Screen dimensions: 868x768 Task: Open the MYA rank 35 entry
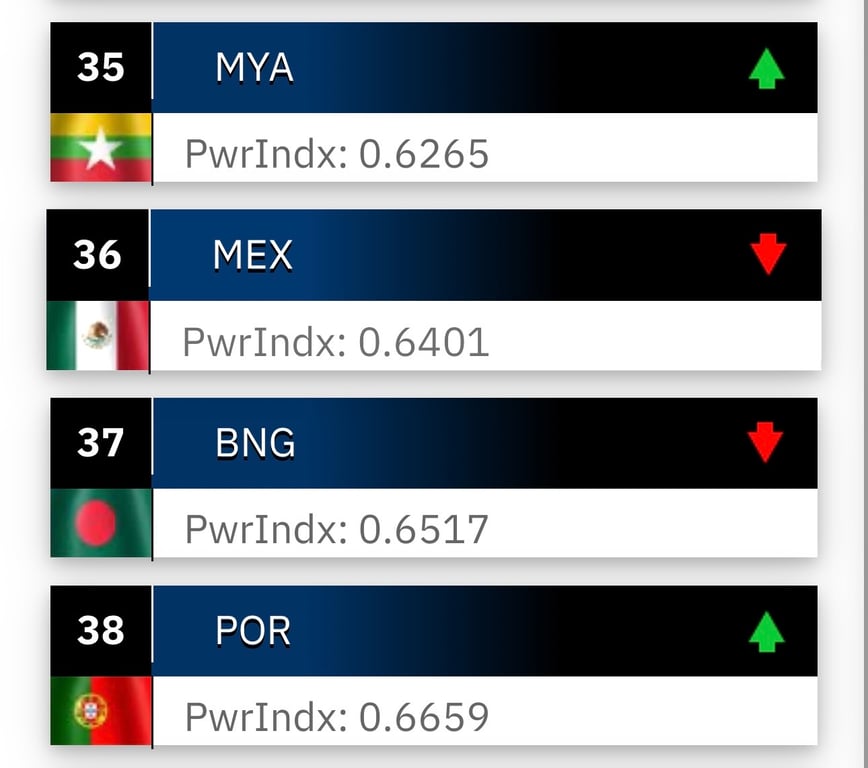pos(434,102)
